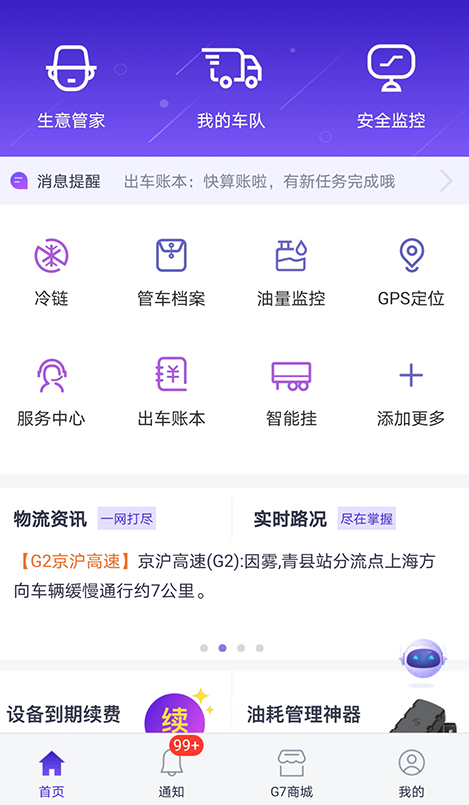Open the 消息提醒 message reminder row
Viewport: 469px width, 805px height.
tap(234, 181)
